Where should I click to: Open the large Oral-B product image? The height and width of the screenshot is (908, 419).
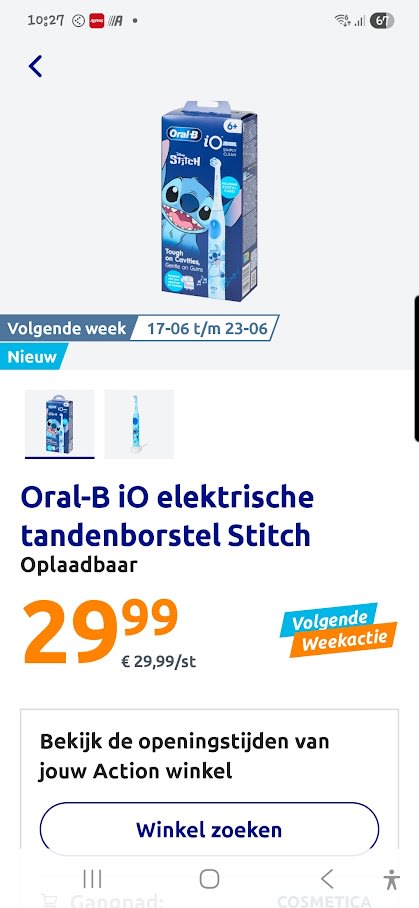(x=210, y=199)
